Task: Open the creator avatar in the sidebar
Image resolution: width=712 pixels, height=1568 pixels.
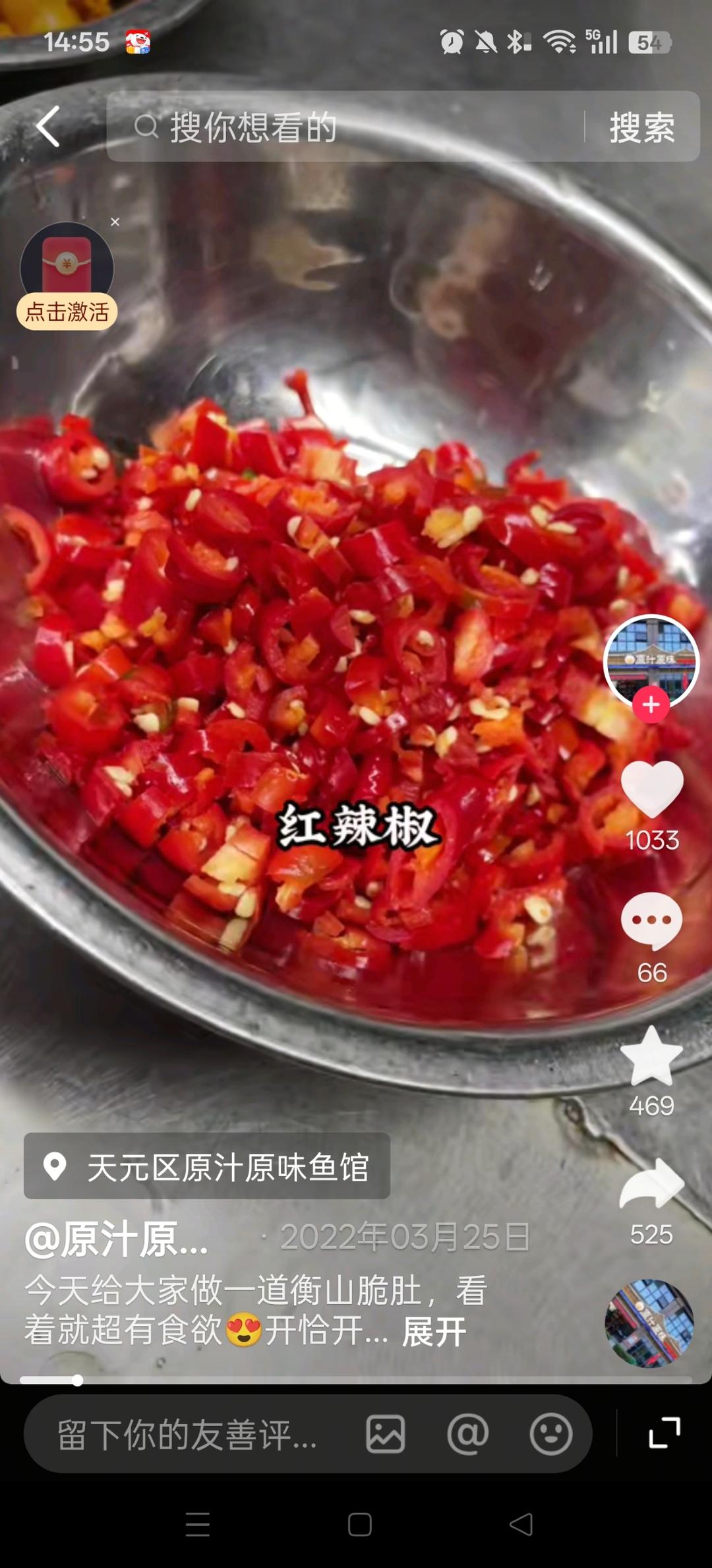Action: click(651, 662)
